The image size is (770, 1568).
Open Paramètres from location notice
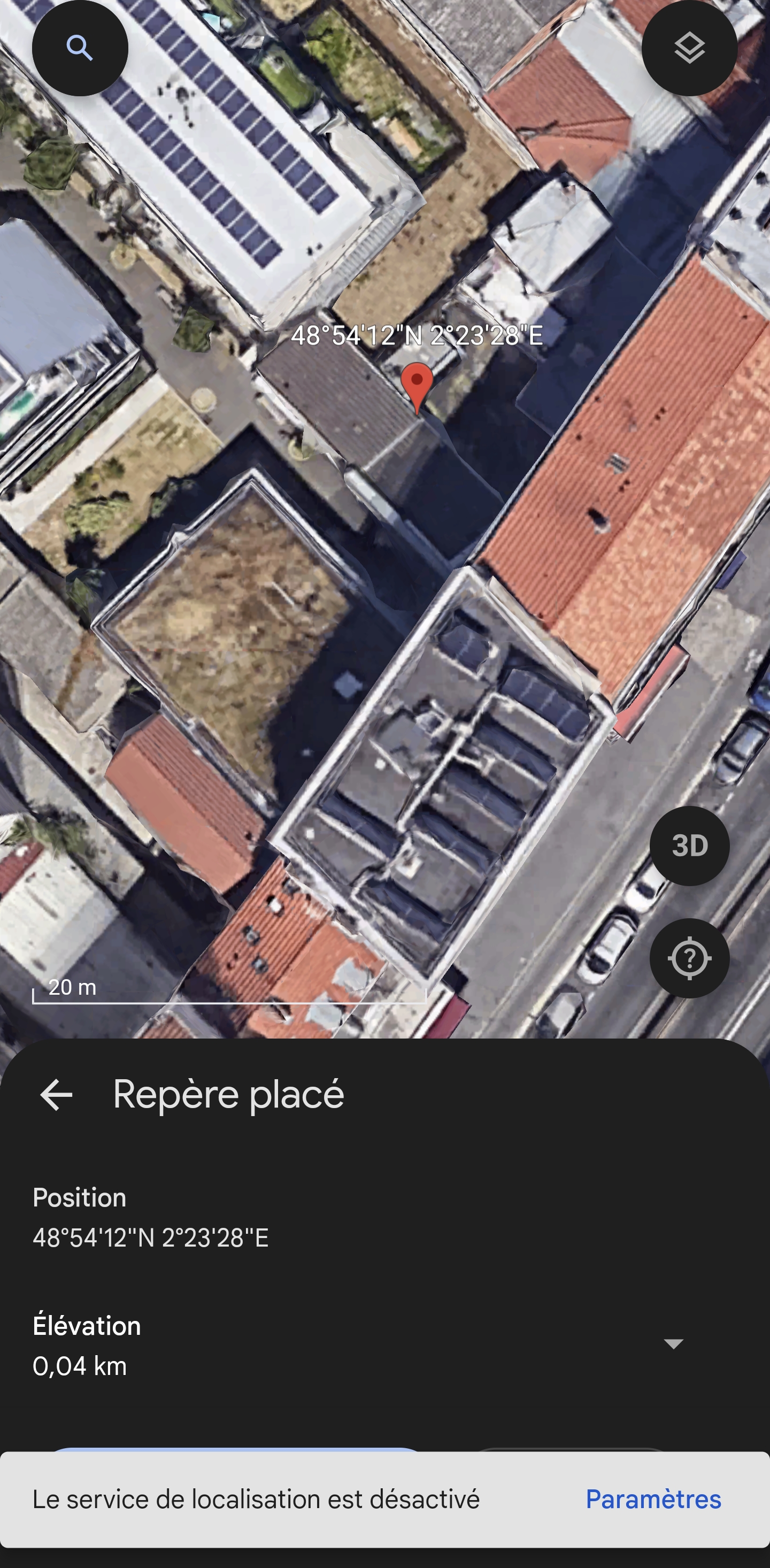(x=653, y=1499)
